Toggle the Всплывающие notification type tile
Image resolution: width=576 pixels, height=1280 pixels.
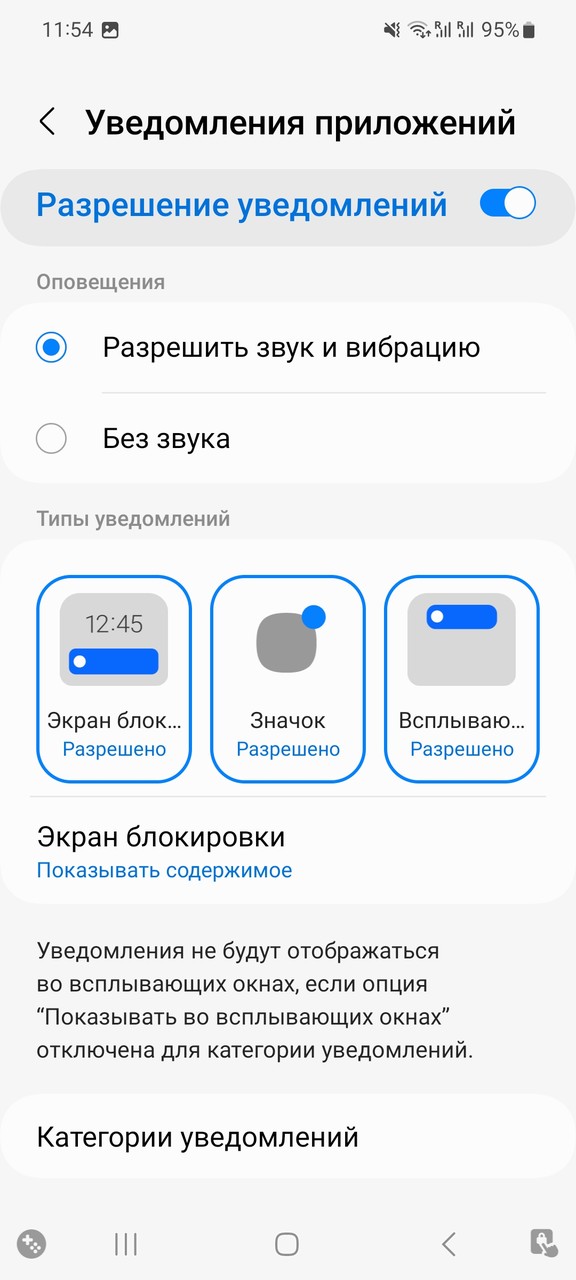462,678
